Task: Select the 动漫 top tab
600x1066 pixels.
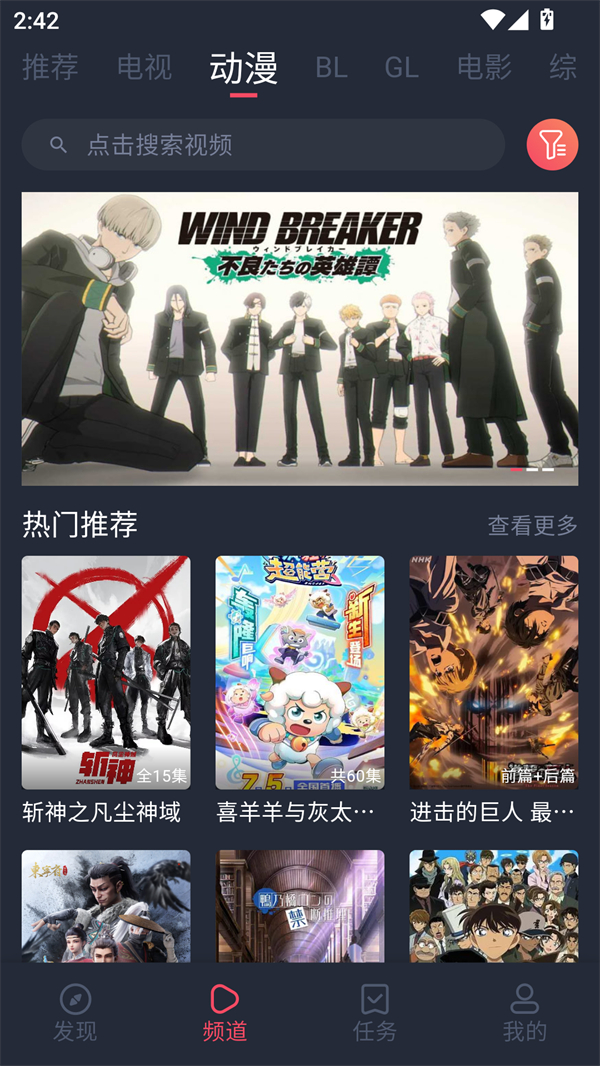Action: point(243,67)
